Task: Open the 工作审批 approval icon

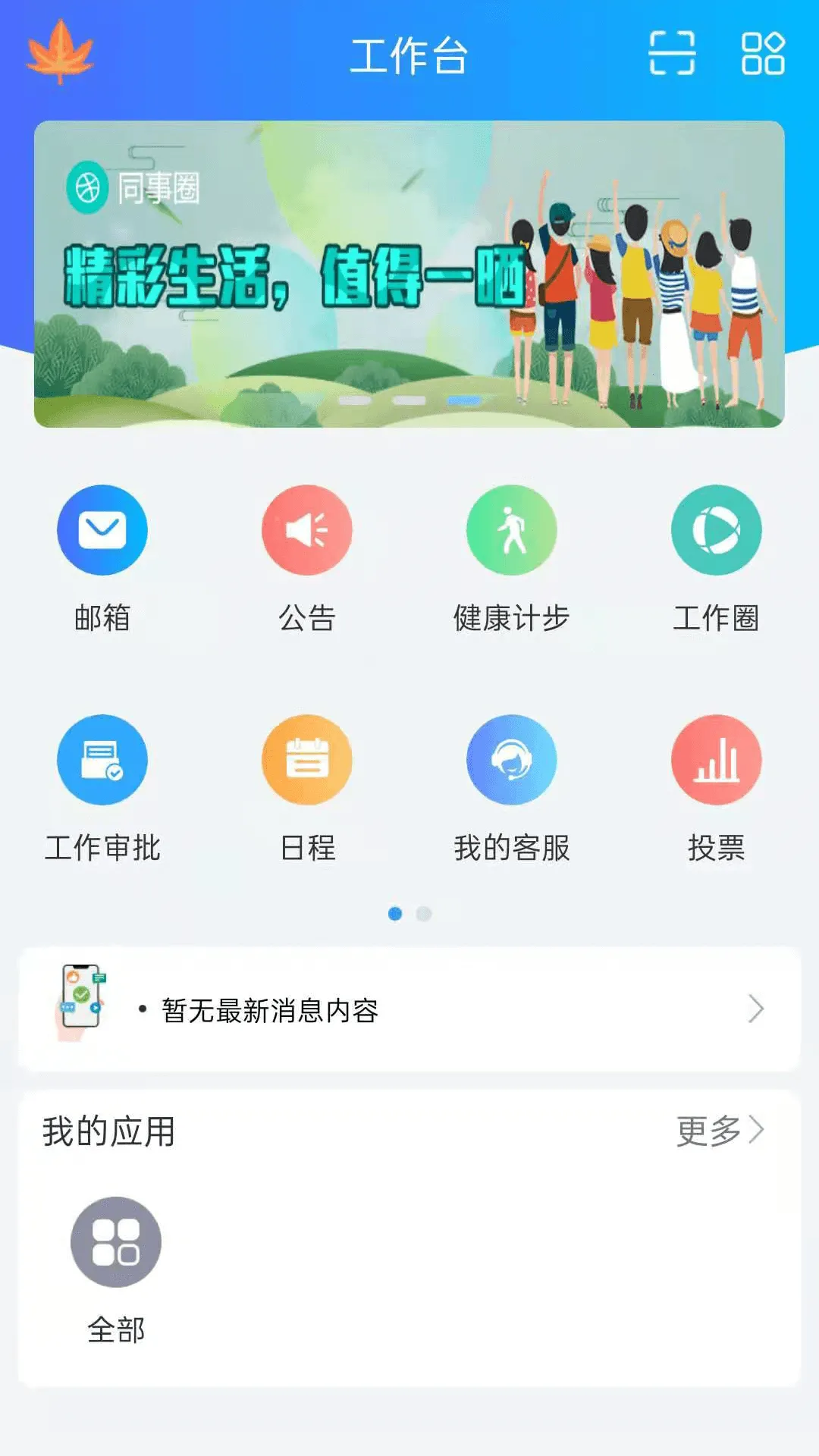Action: (x=103, y=759)
